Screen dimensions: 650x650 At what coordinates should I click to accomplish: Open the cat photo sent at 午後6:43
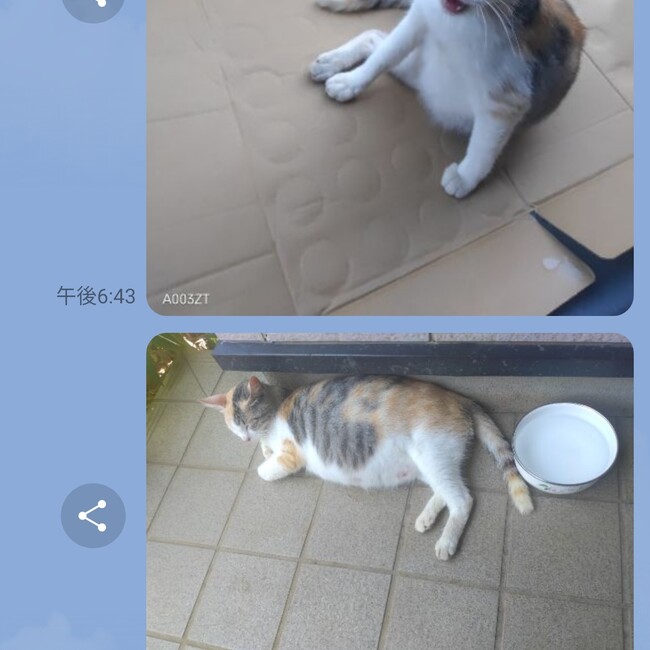pyautogui.click(x=390, y=160)
